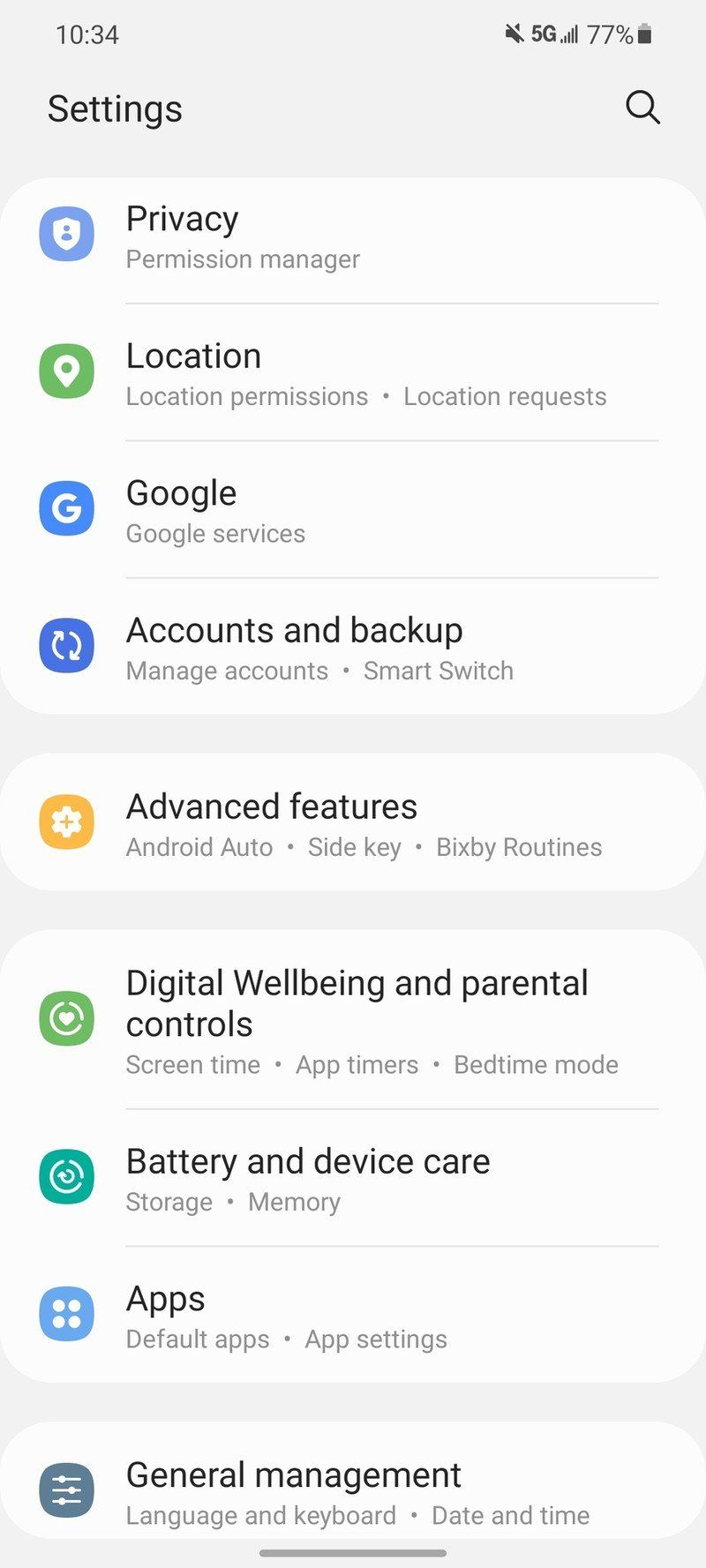Open the Settings search magnifier

pos(642,108)
